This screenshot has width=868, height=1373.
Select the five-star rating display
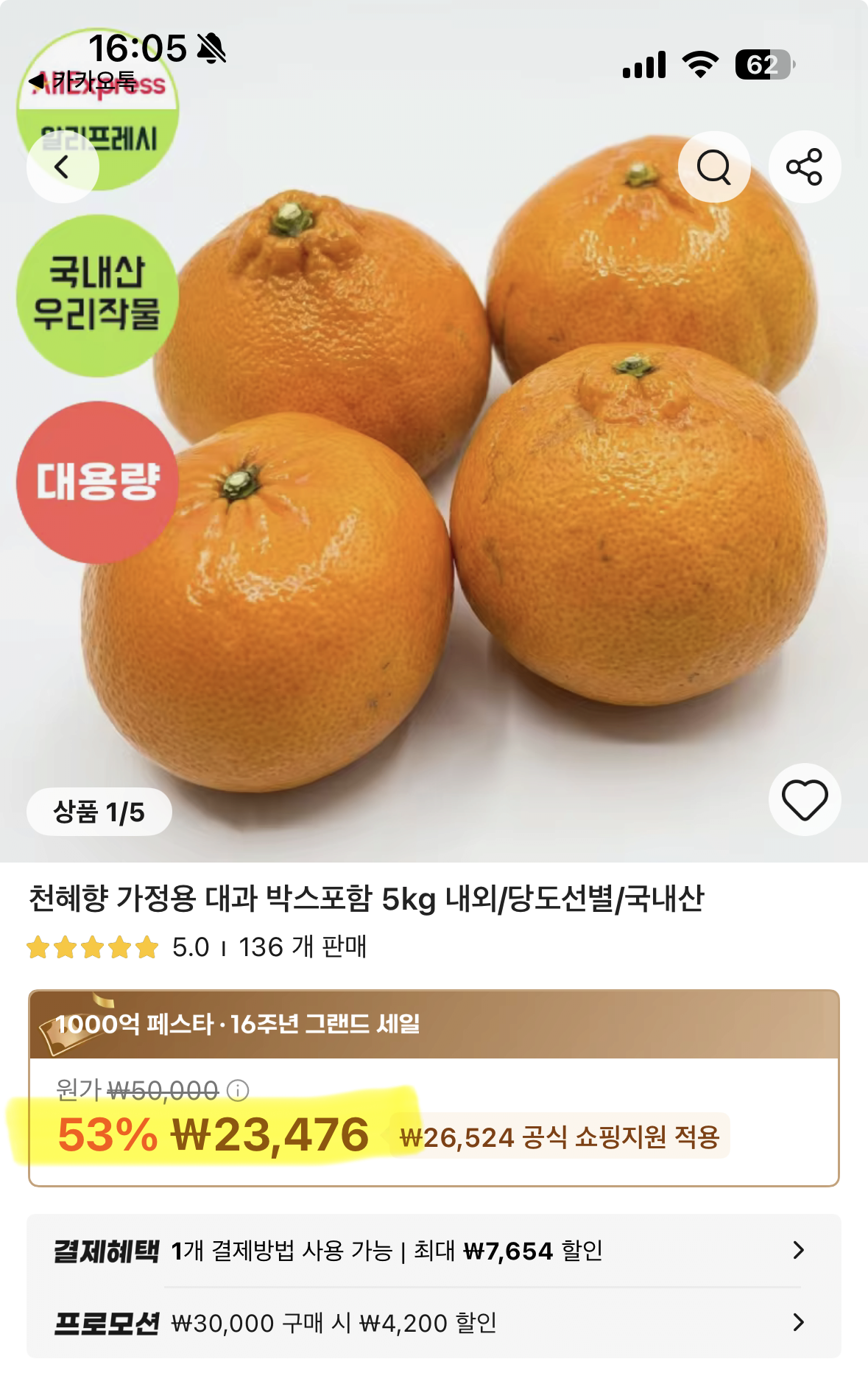(x=91, y=950)
